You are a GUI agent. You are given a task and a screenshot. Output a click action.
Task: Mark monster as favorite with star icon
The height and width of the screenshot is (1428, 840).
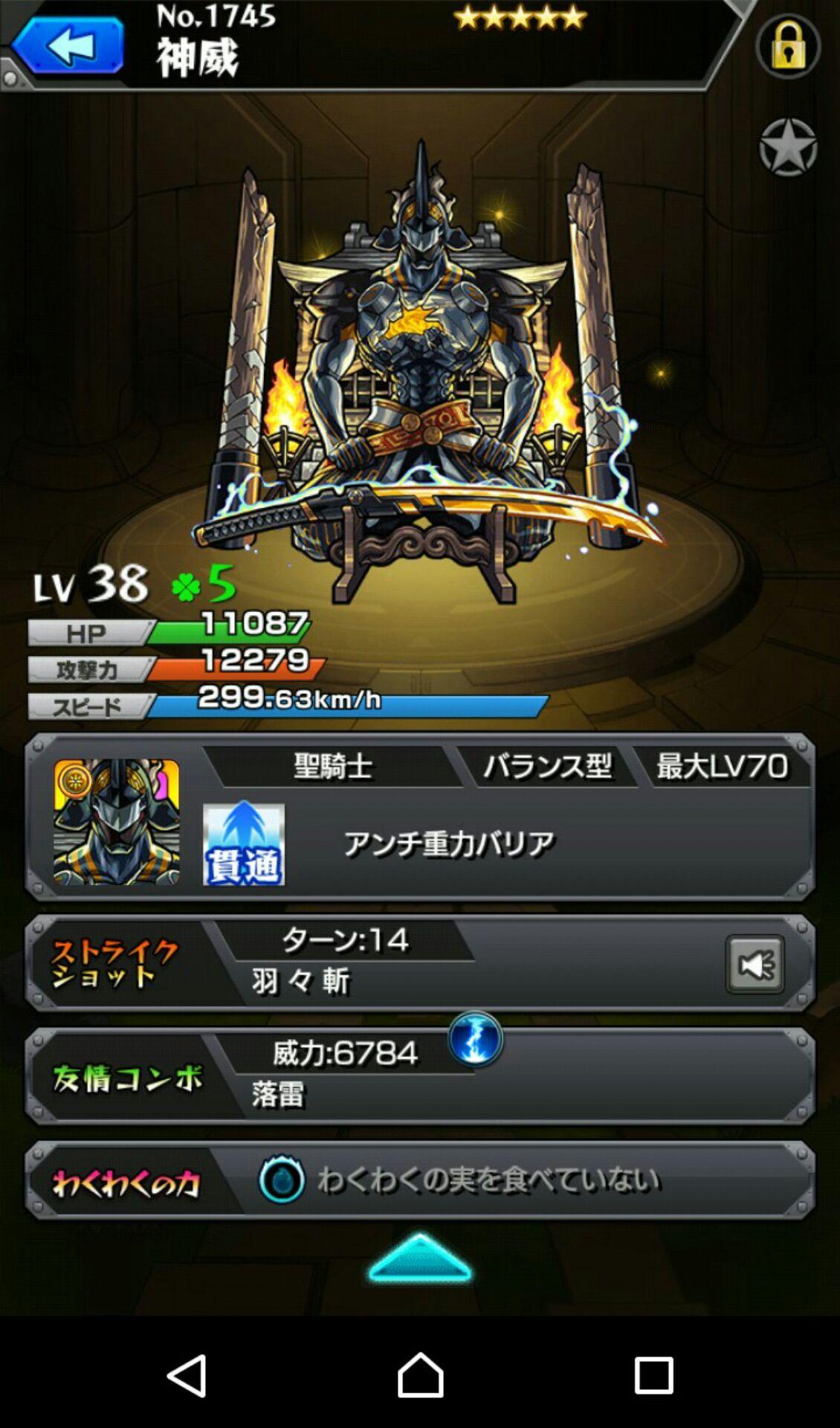click(788, 147)
